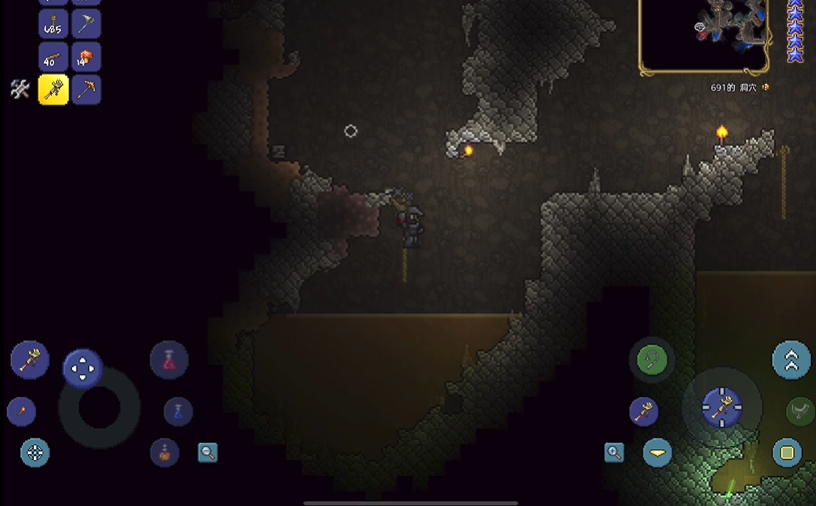Select the highlighted trident hotbar slot
The image size is (816, 506).
(53, 89)
